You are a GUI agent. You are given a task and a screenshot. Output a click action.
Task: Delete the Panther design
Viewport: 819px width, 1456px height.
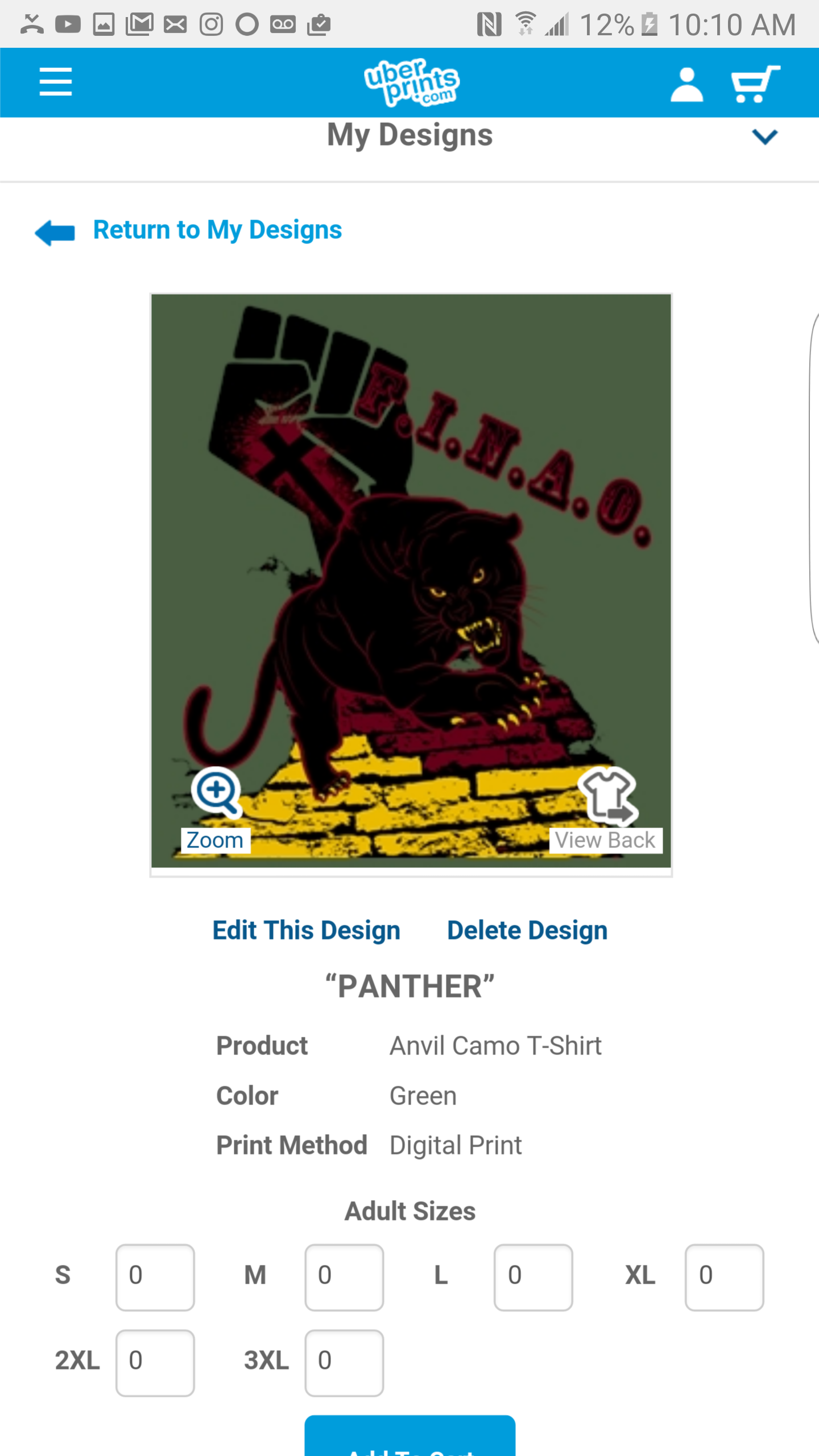click(527, 930)
